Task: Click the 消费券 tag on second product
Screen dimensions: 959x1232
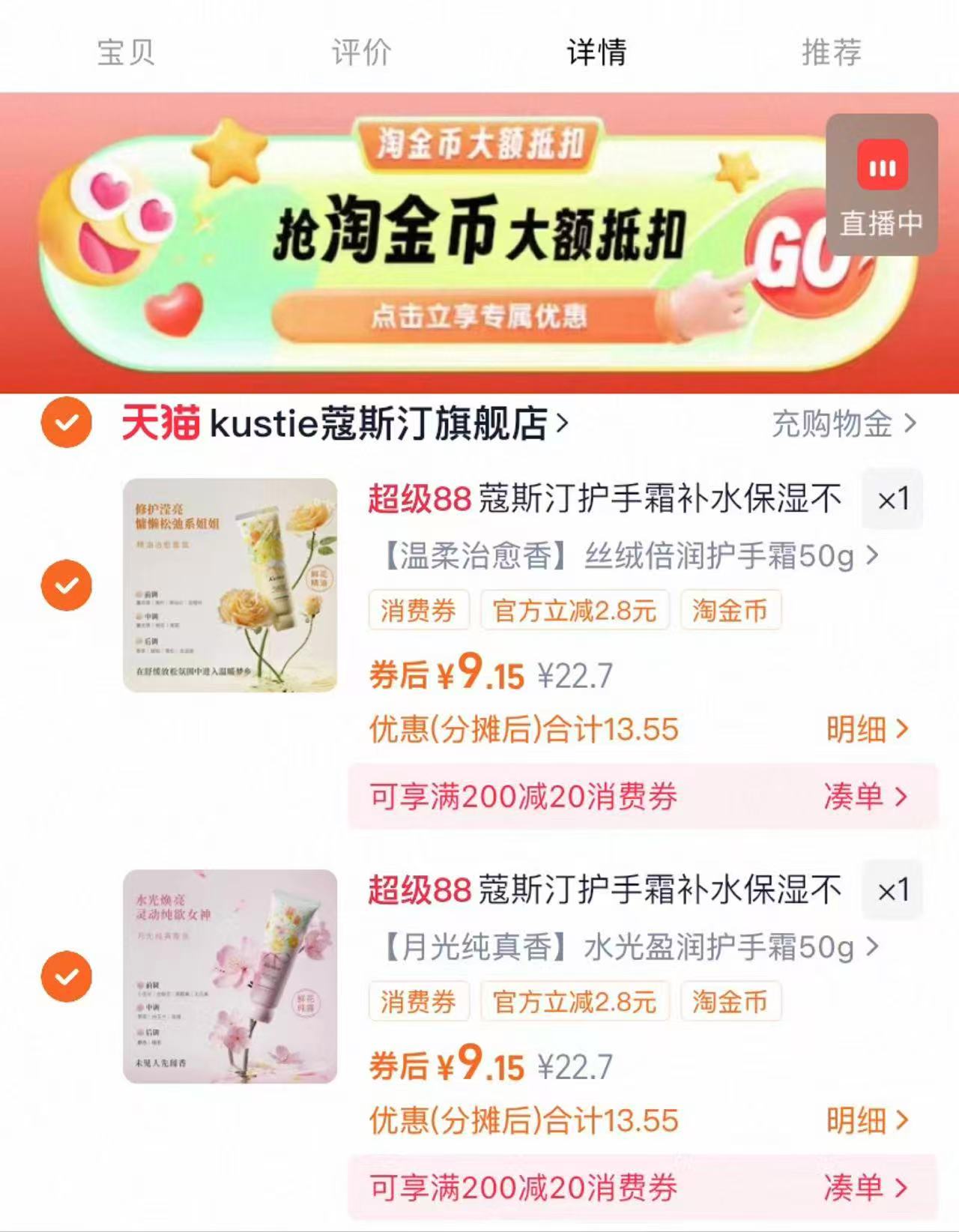Action: [x=419, y=1000]
